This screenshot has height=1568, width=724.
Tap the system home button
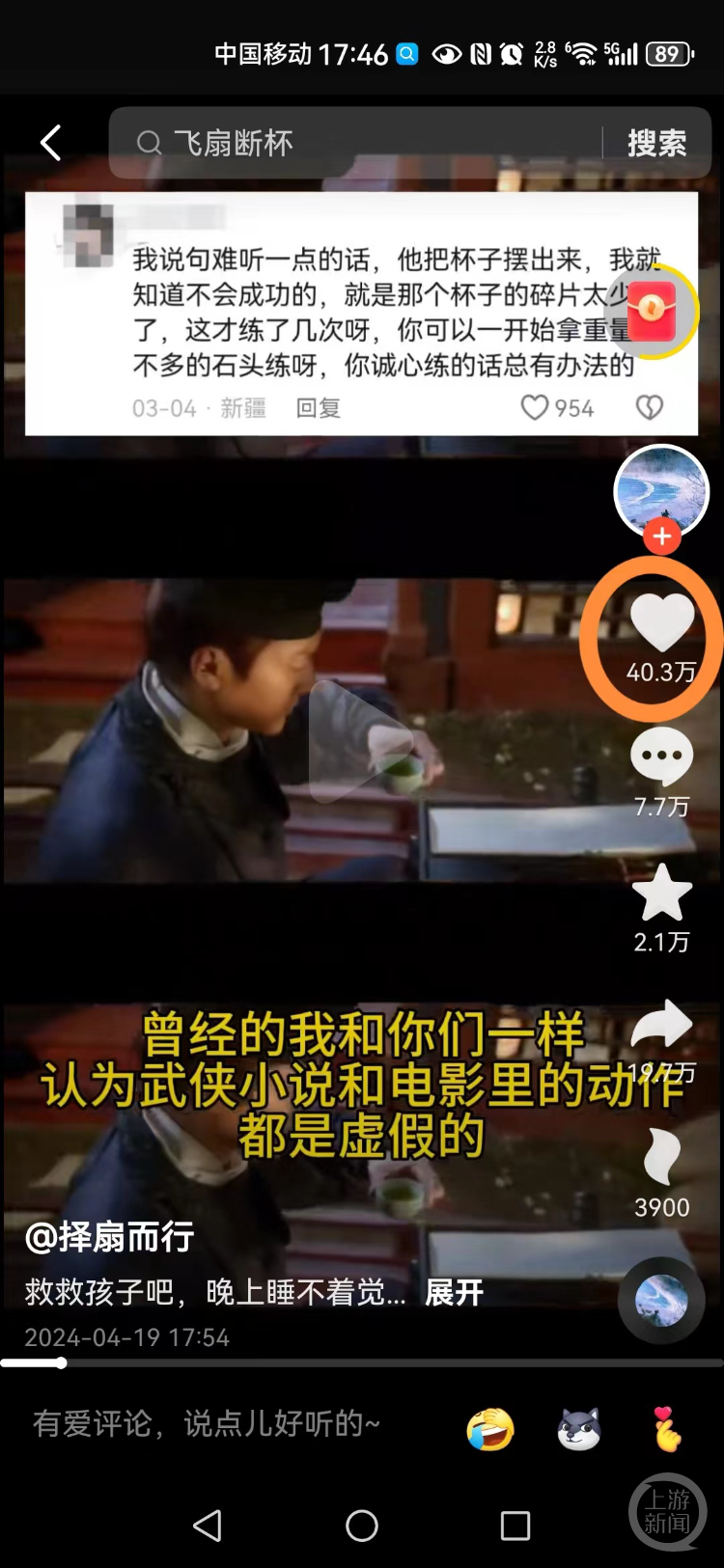click(362, 1526)
